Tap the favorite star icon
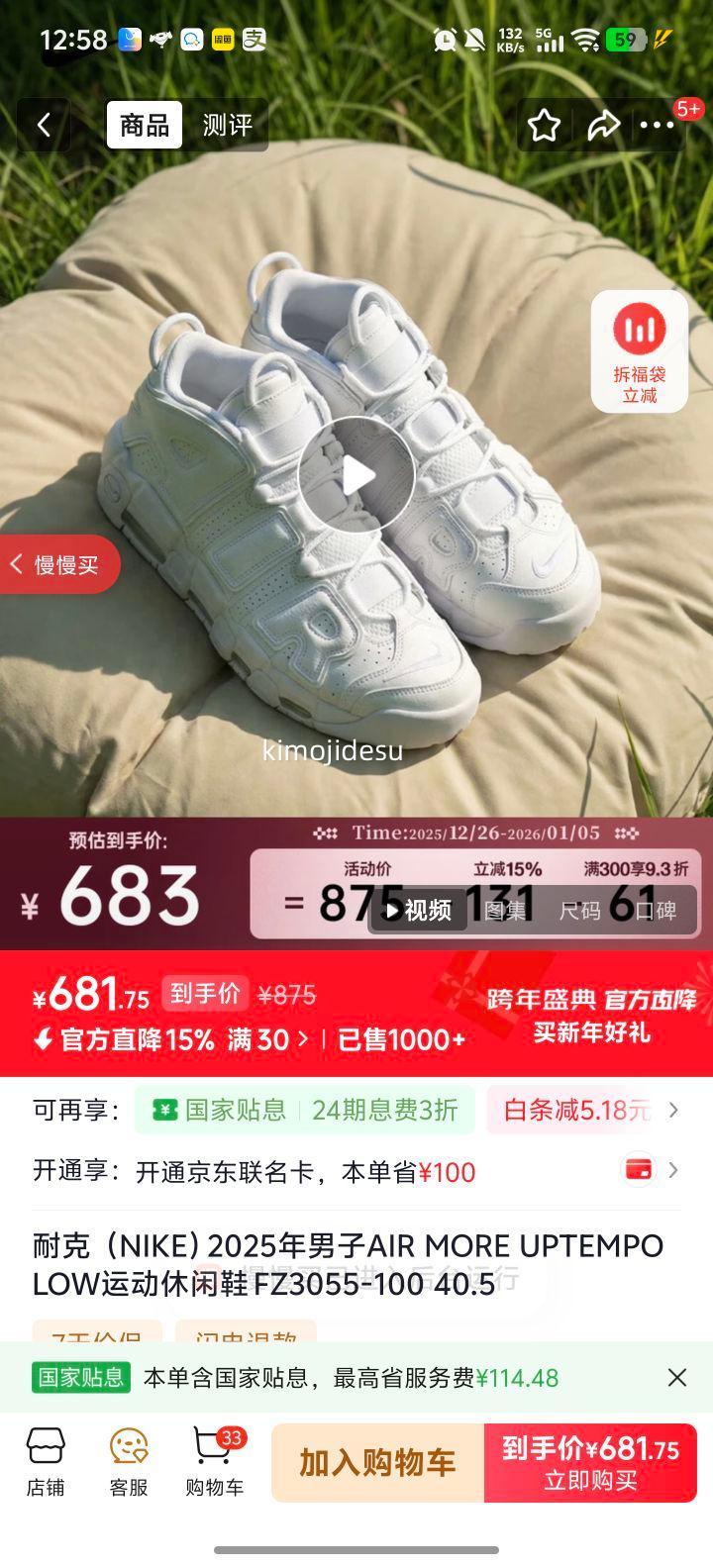The width and height of the screenshot is (713, 1568). pos(546,125)
